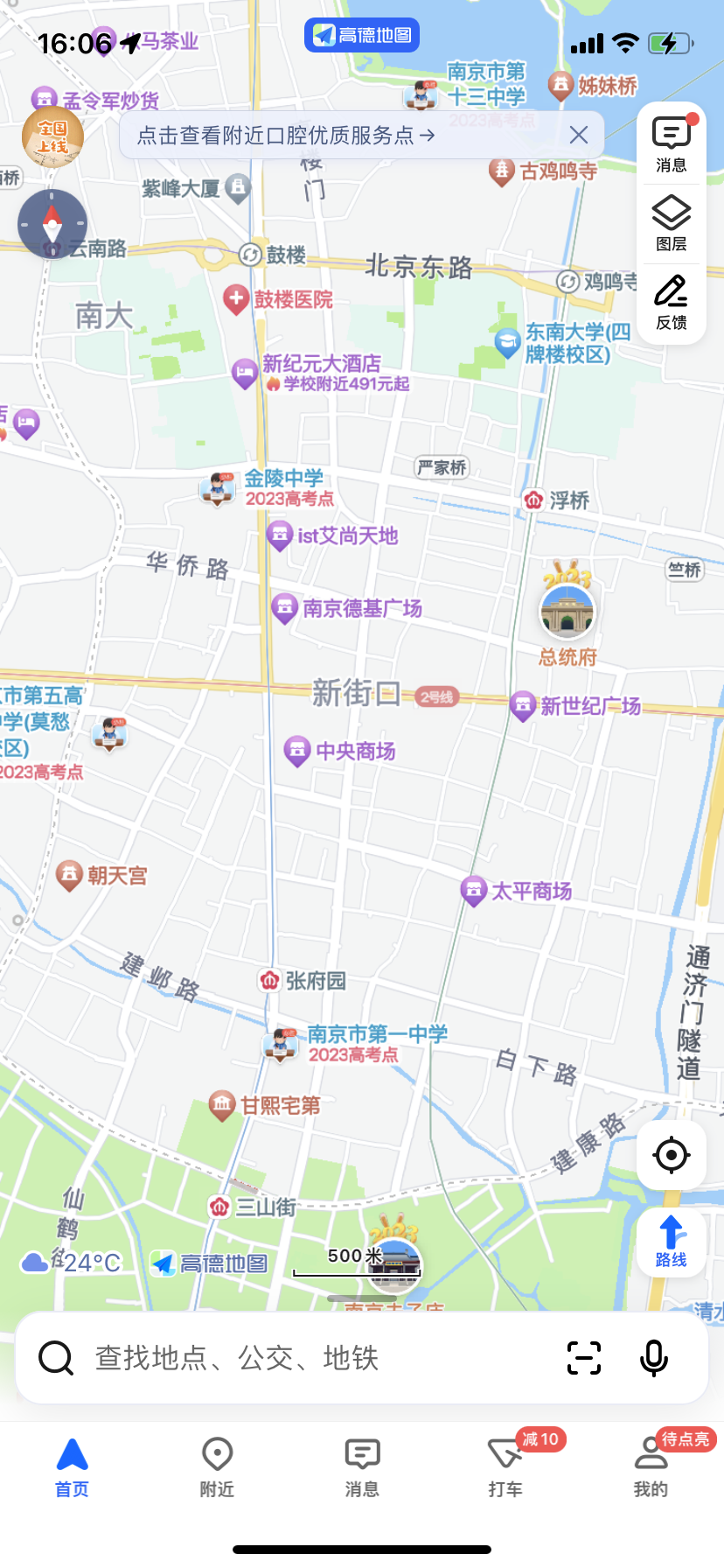Image resolution: width=724 pixels, height=1568 pixels.
Task: Start voice search with microphone
Action: click(x=653, y=1358)
